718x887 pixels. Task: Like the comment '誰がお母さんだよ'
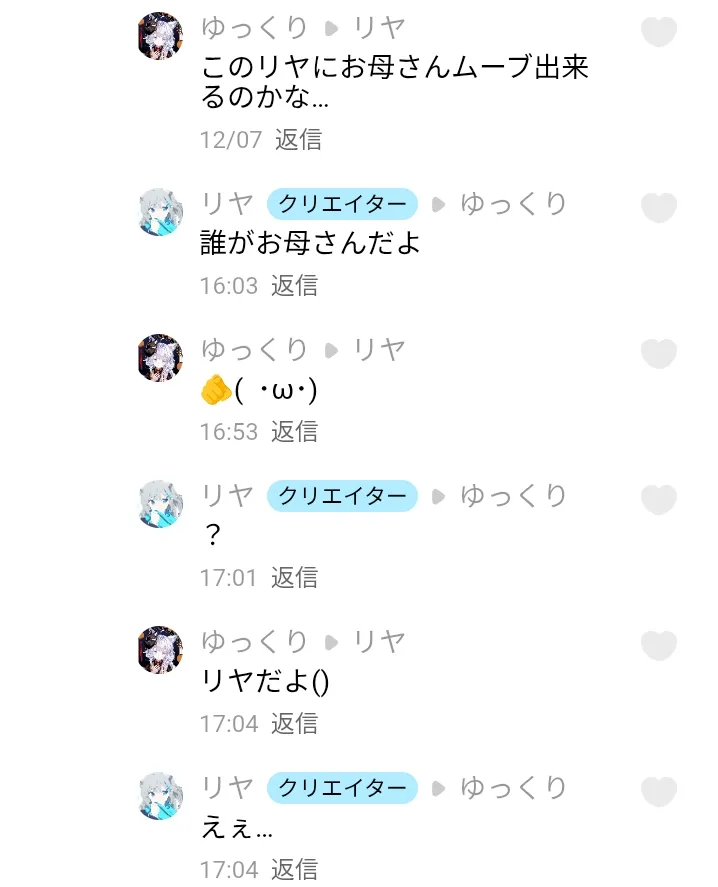click(658, 207)
